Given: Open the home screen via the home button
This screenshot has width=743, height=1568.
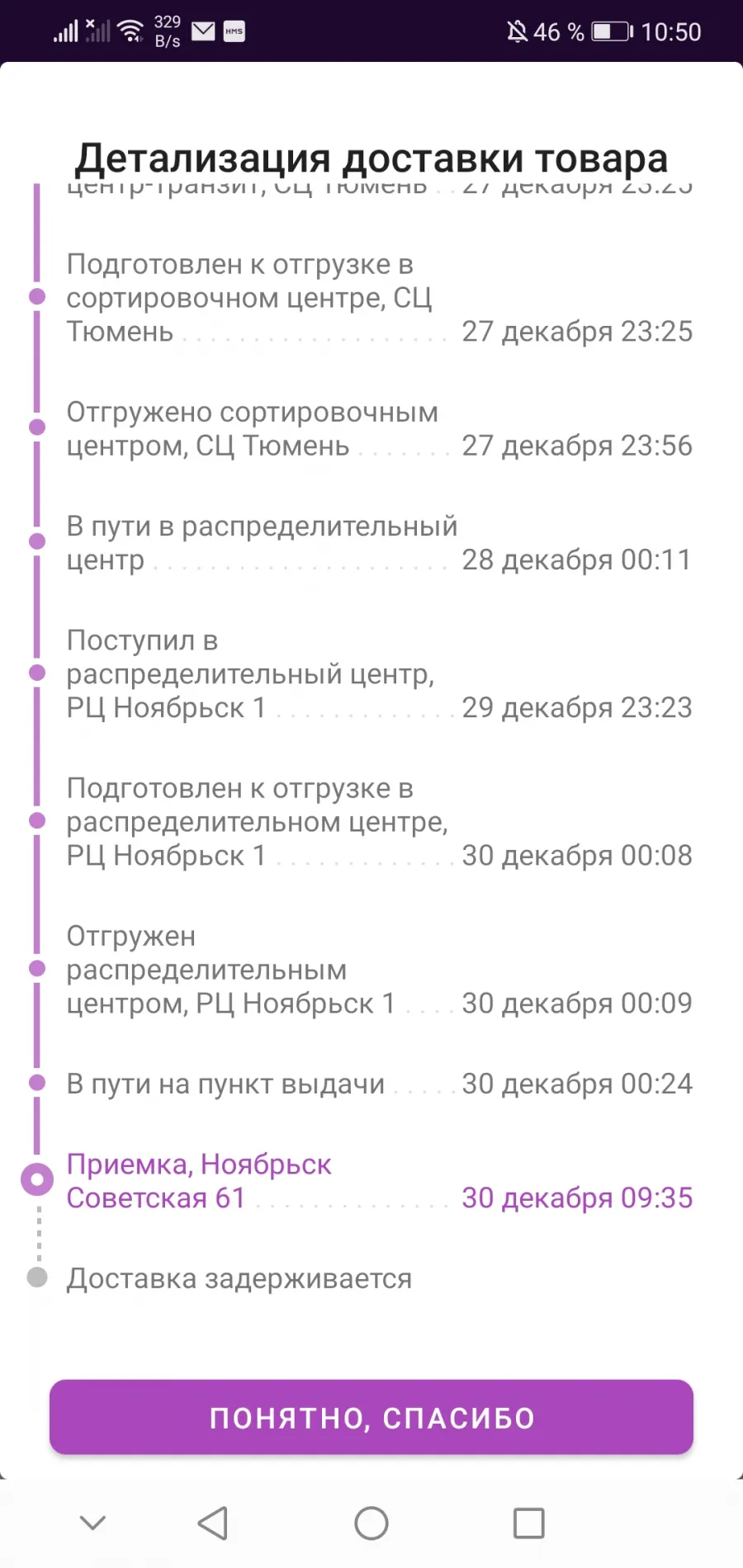Looking at the screenshot, I should point(371,1523).
